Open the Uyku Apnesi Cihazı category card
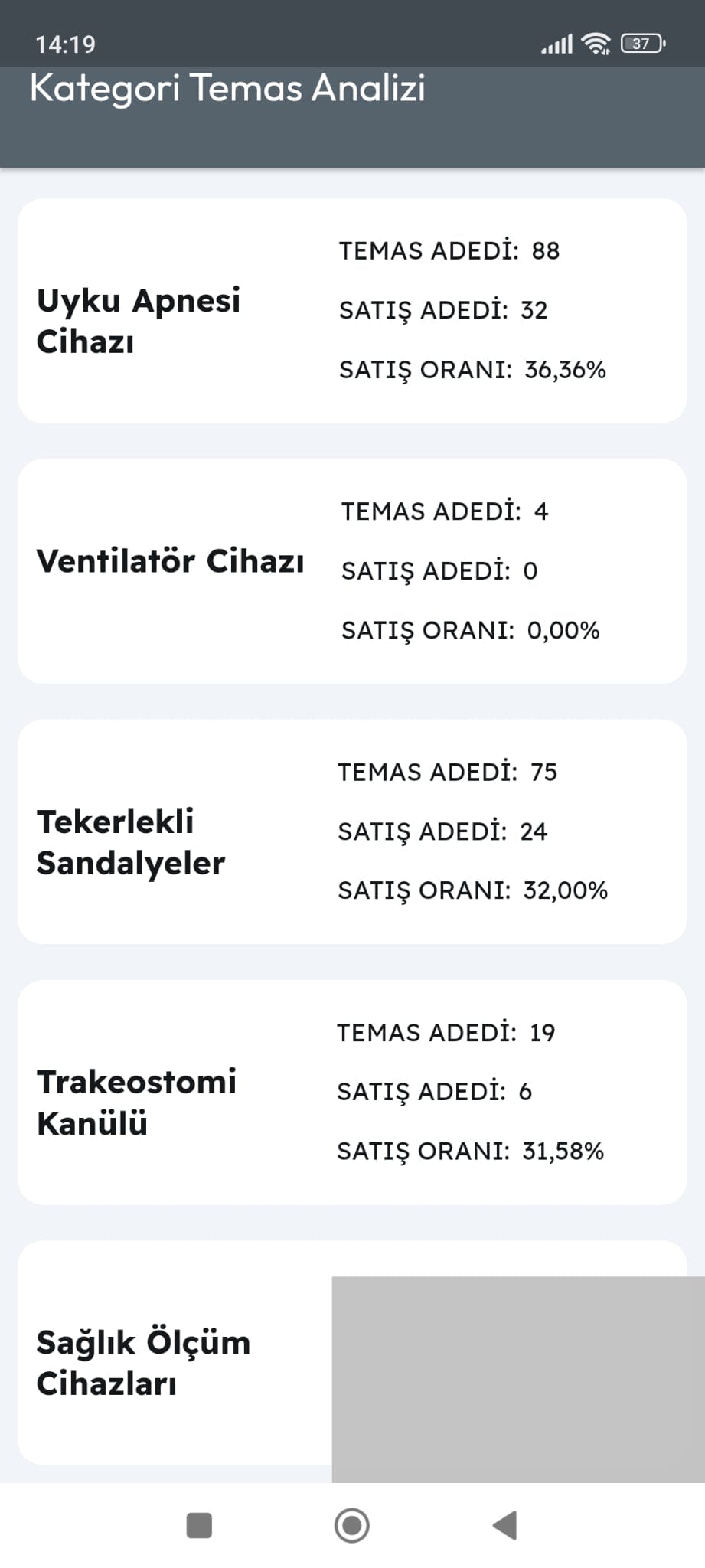Image resolution: width=705 pixels, height=1568 pixels. coord(351,311)
